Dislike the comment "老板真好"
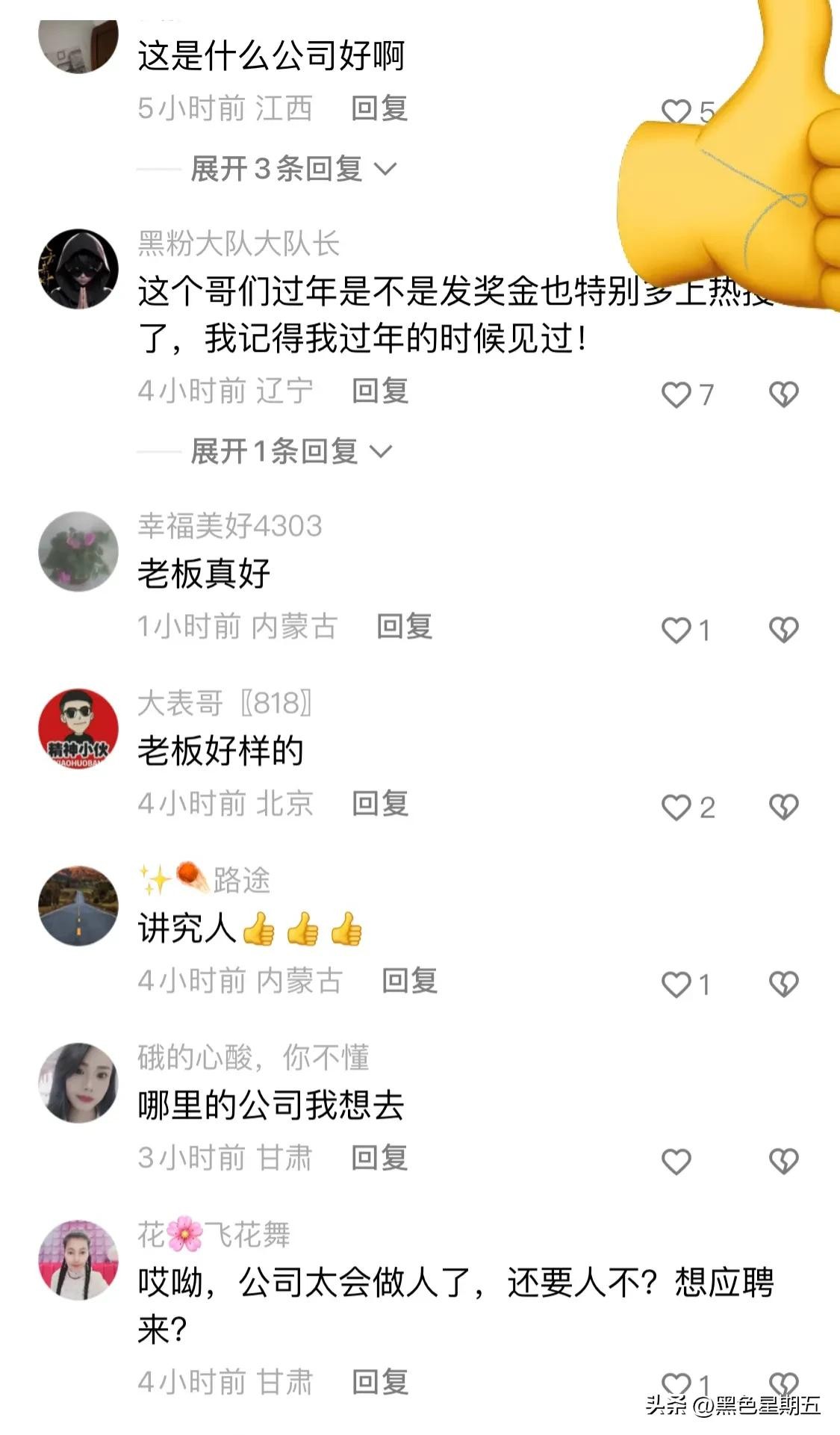The width and height of the screenshot is (840, 1435). click(x=783, y=630)
